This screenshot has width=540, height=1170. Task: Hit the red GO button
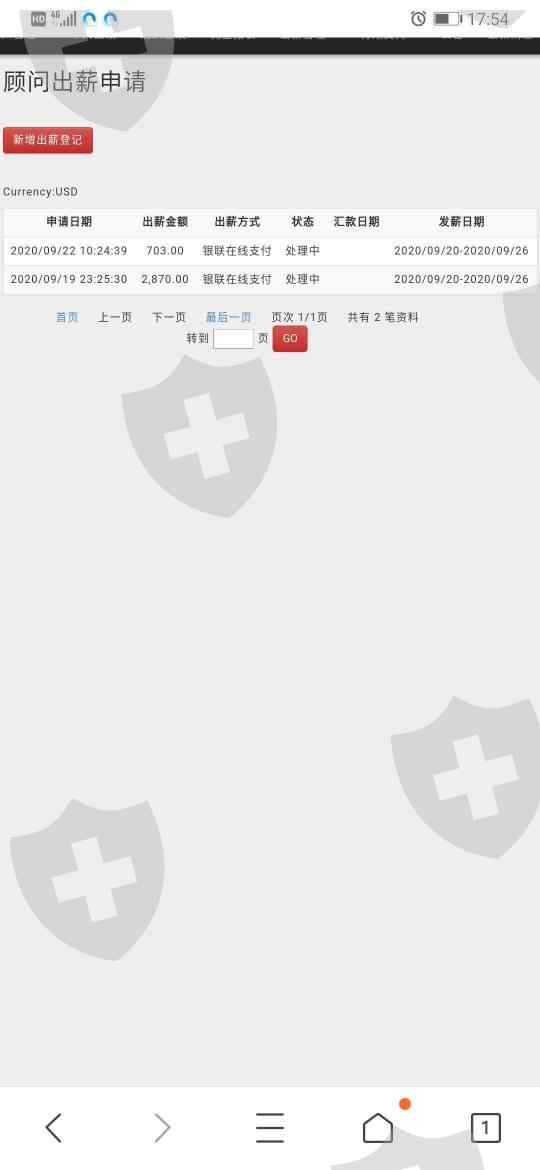click(290, 339)
